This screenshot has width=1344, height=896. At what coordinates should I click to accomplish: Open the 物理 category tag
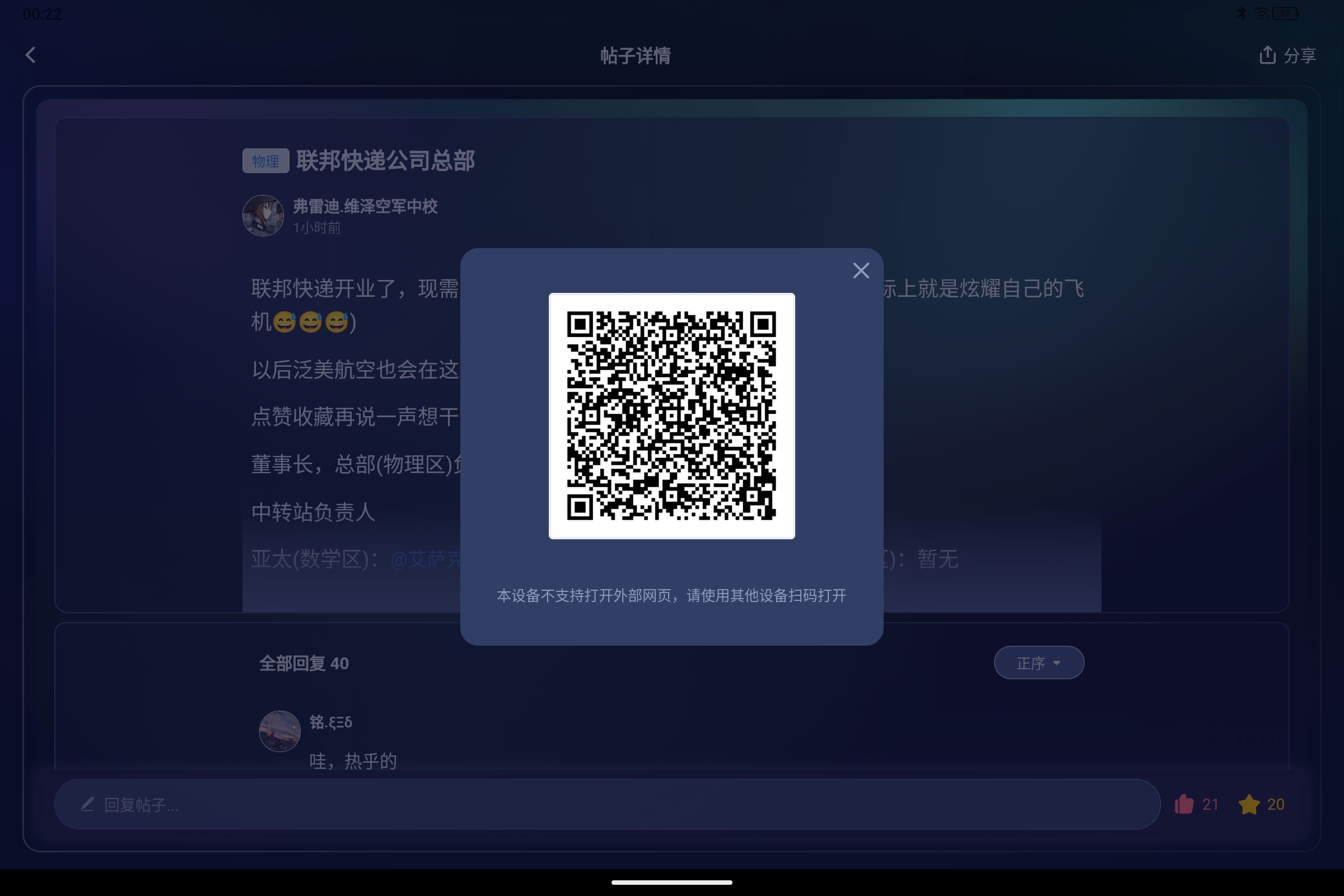[x=265, y=161]
